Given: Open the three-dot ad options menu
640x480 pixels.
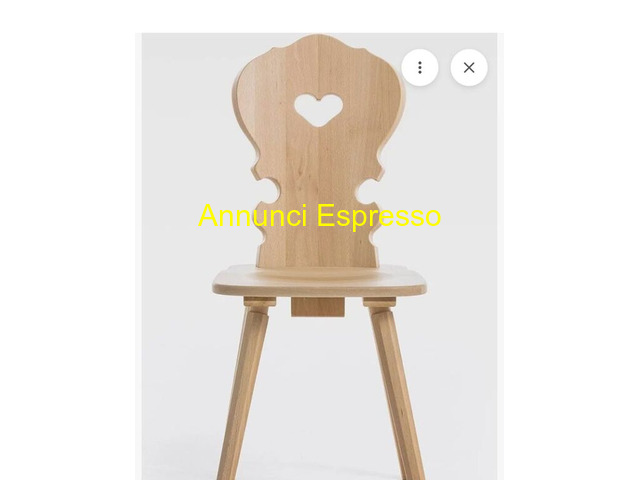Looking at the screenshot, I should point(420,68).
